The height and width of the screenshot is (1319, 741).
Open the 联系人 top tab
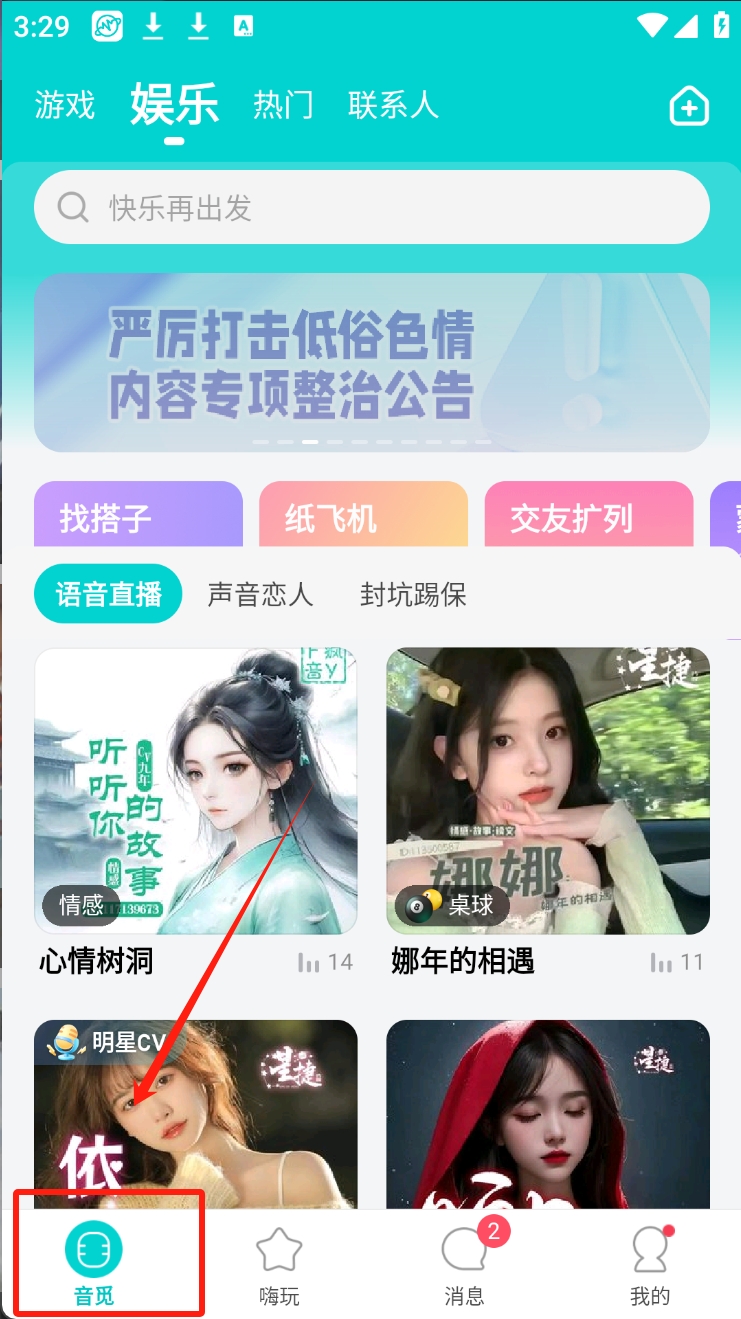(393, 104)
